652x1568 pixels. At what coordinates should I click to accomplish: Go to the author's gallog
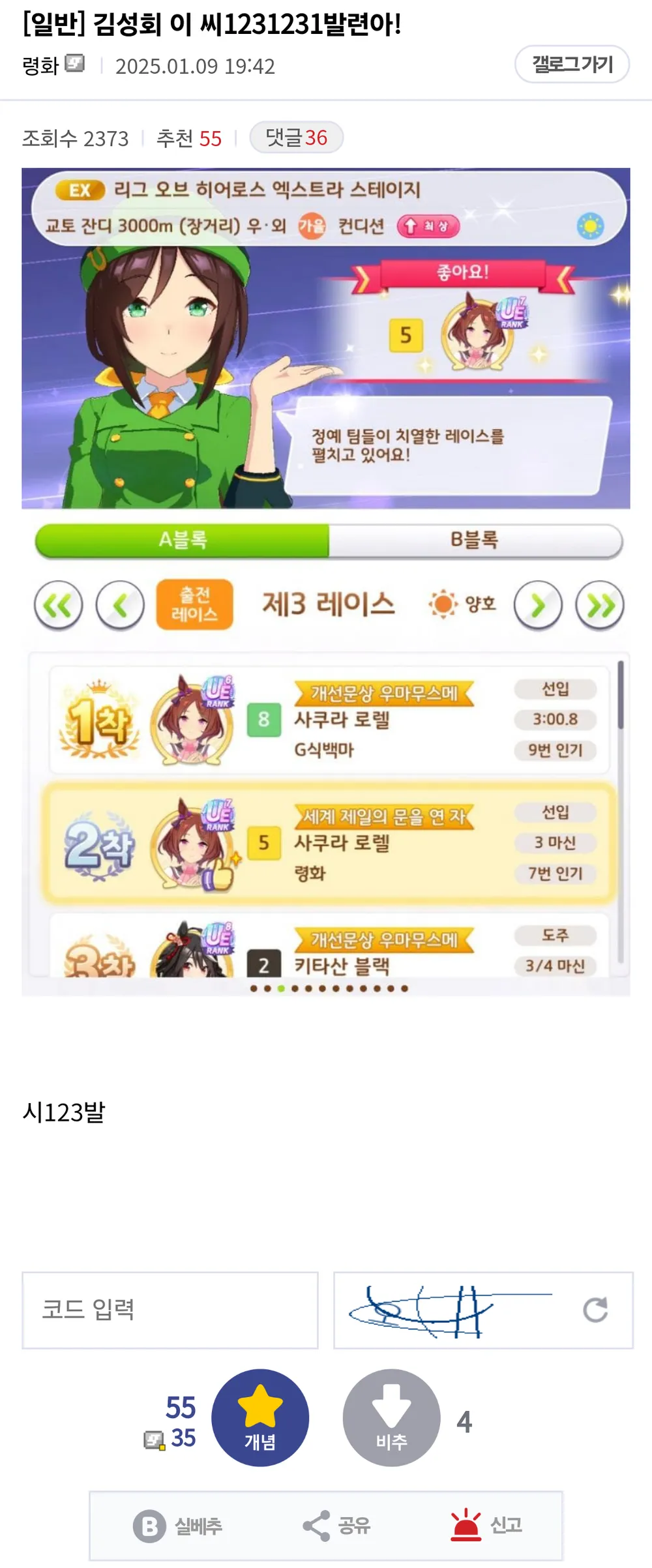point(572,65)
